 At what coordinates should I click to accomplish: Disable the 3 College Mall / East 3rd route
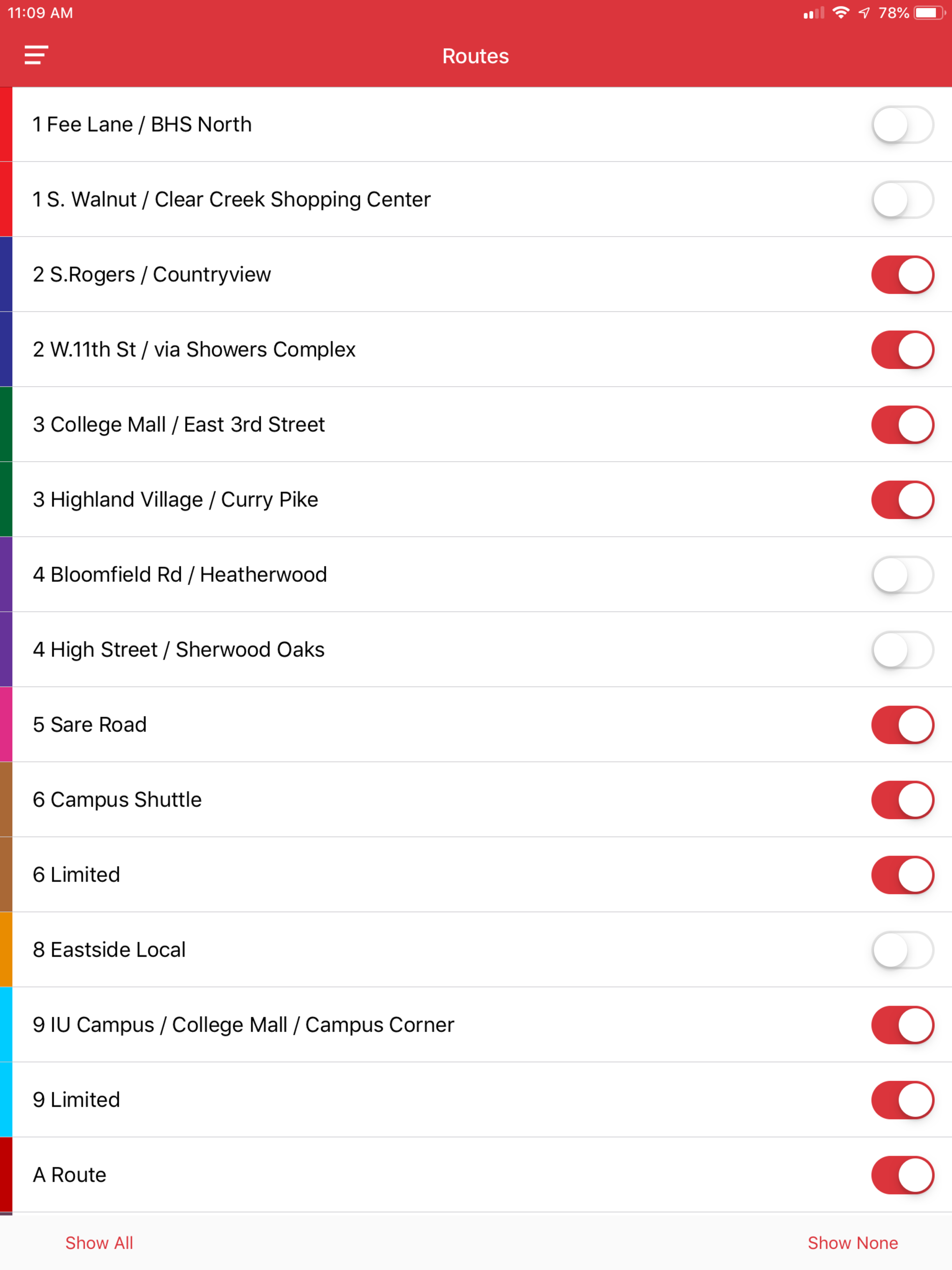(x=903, y=425)
